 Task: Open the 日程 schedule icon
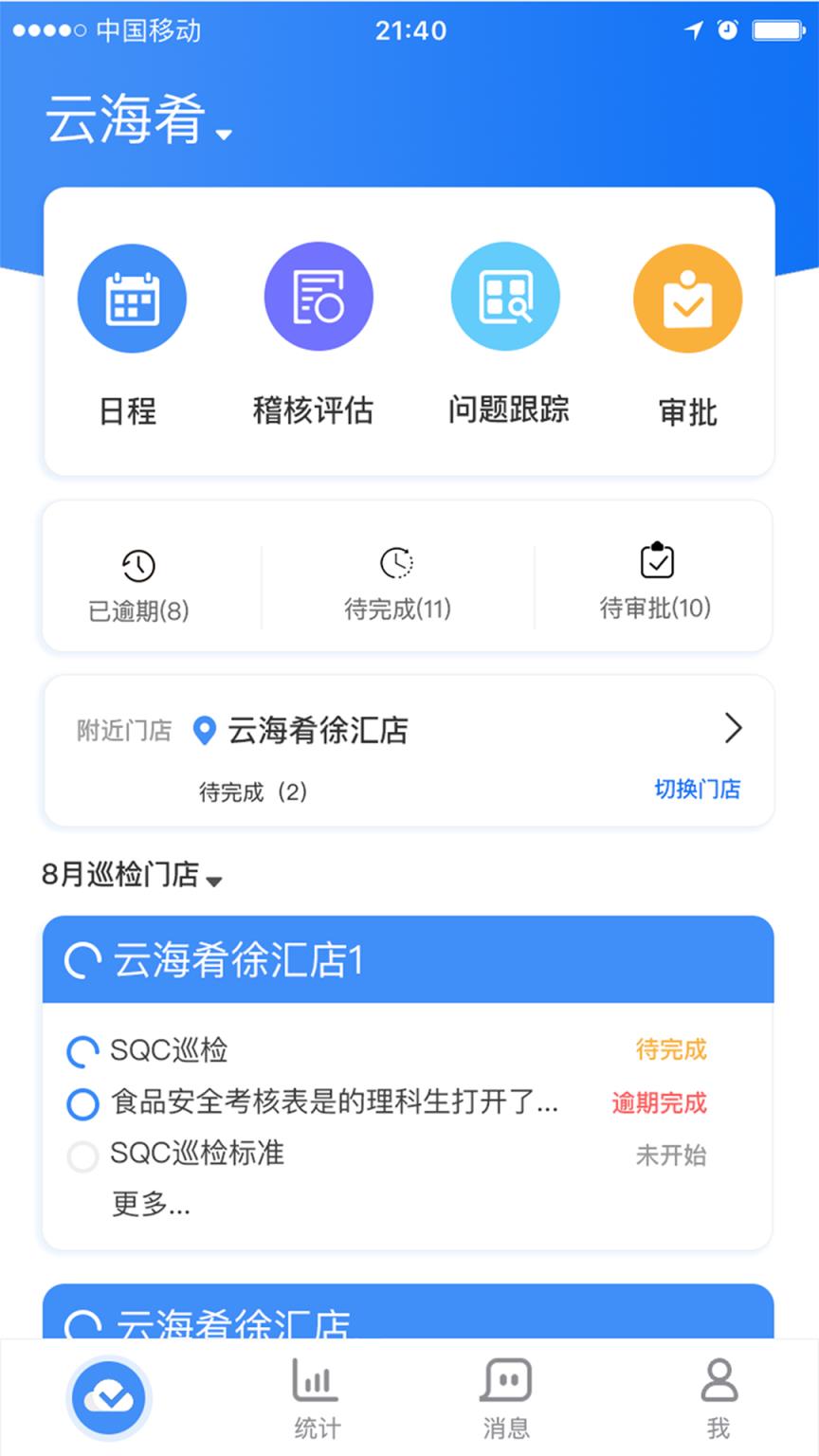click(132, 297)
